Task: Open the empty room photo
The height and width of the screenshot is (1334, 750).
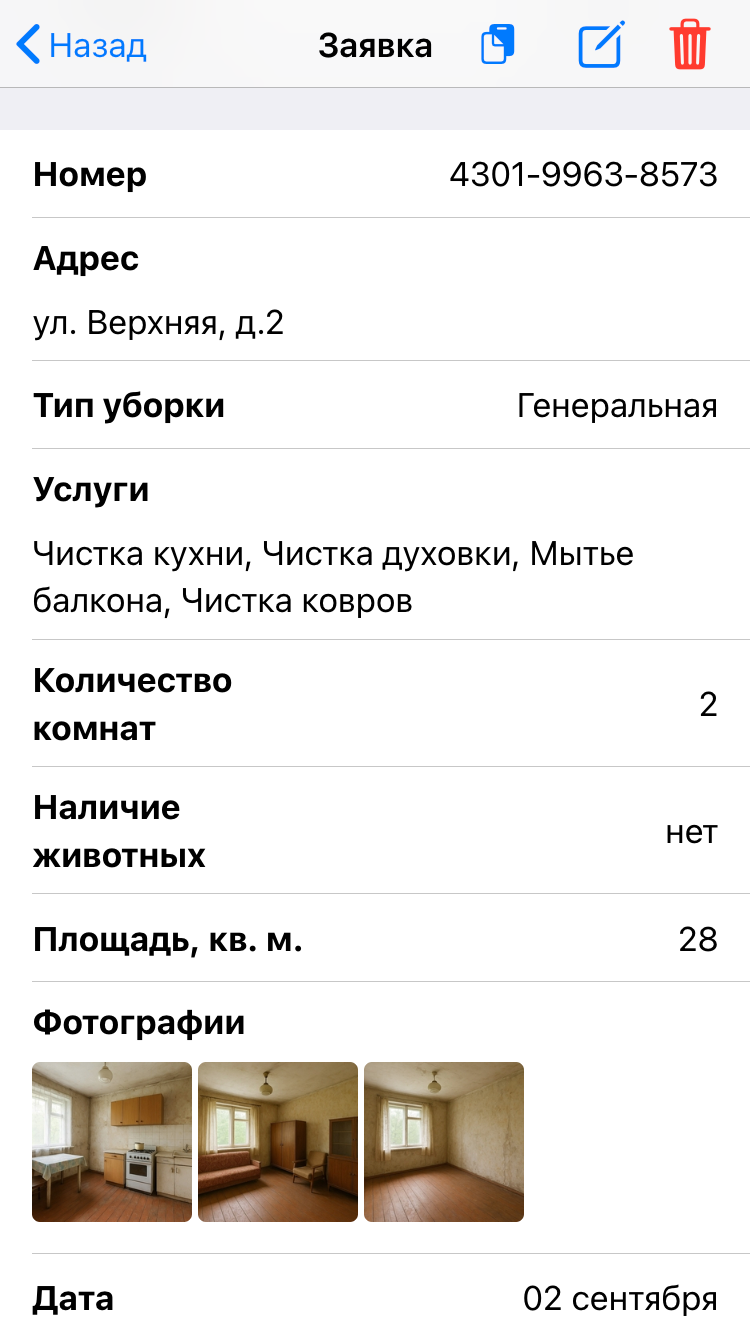Action: [444, 1142]
